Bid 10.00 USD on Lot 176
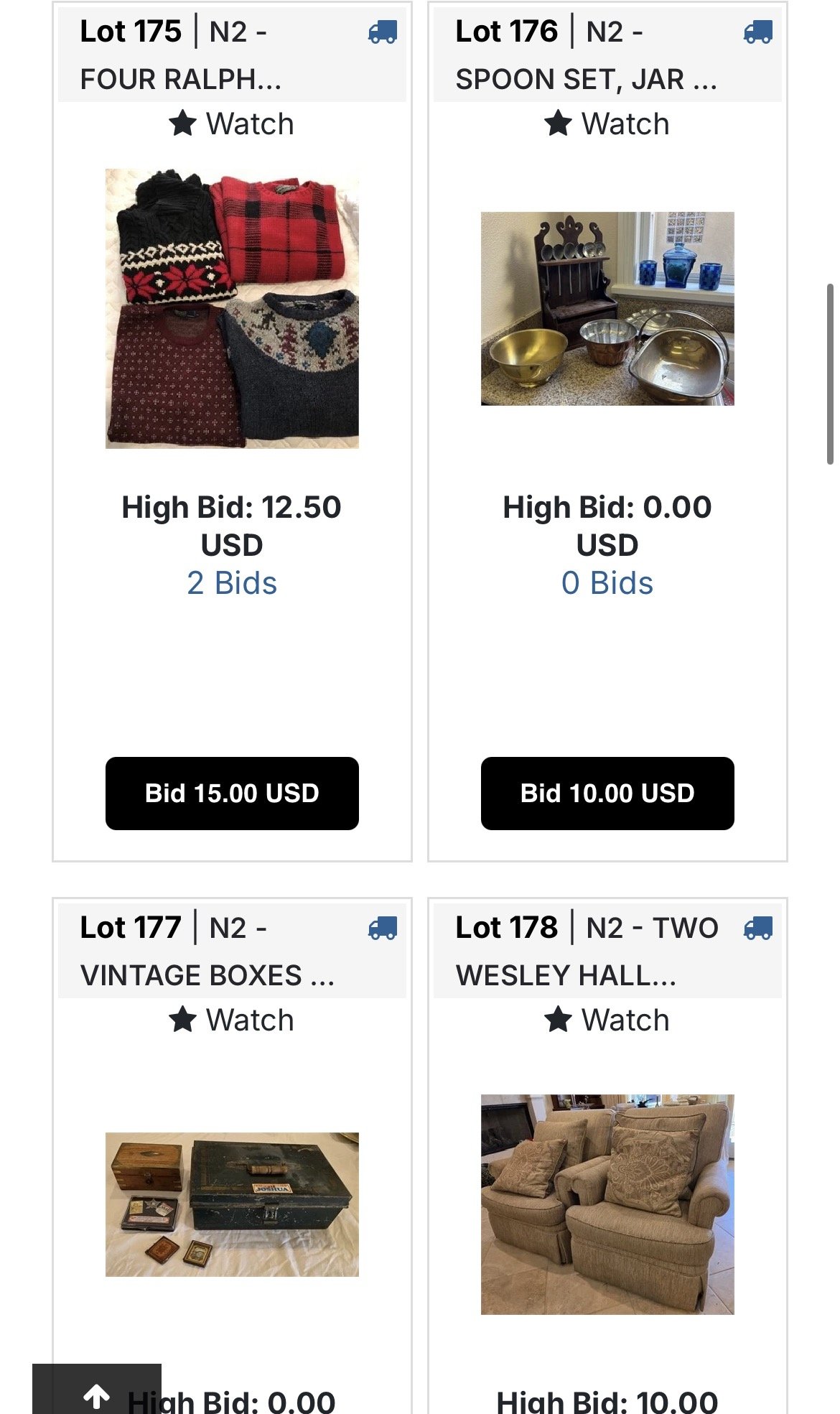The height and width of the screenshot is (1414, 840). coord(607,794)
